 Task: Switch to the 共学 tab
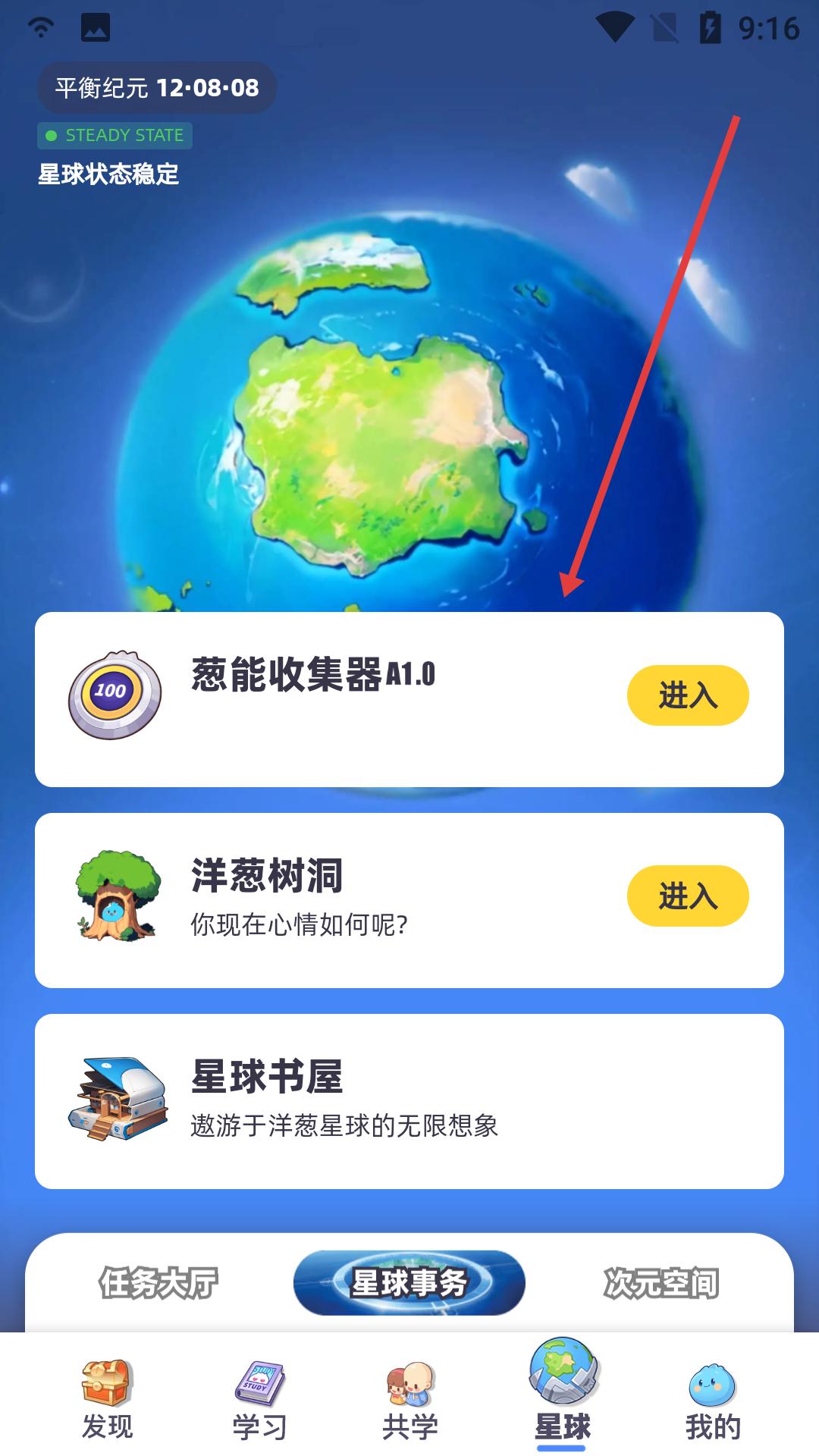pos(410,1401)
